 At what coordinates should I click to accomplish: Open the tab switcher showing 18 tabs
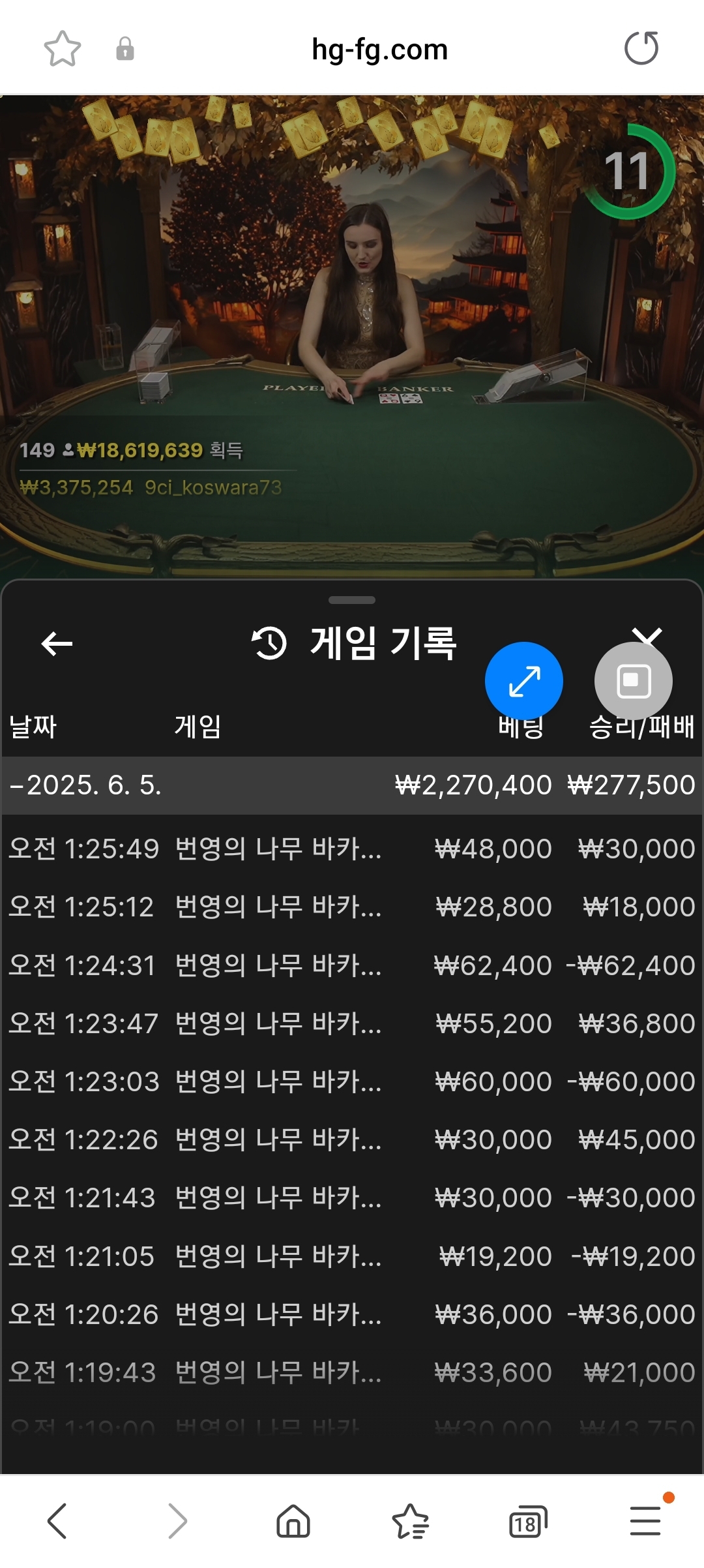528,1521
